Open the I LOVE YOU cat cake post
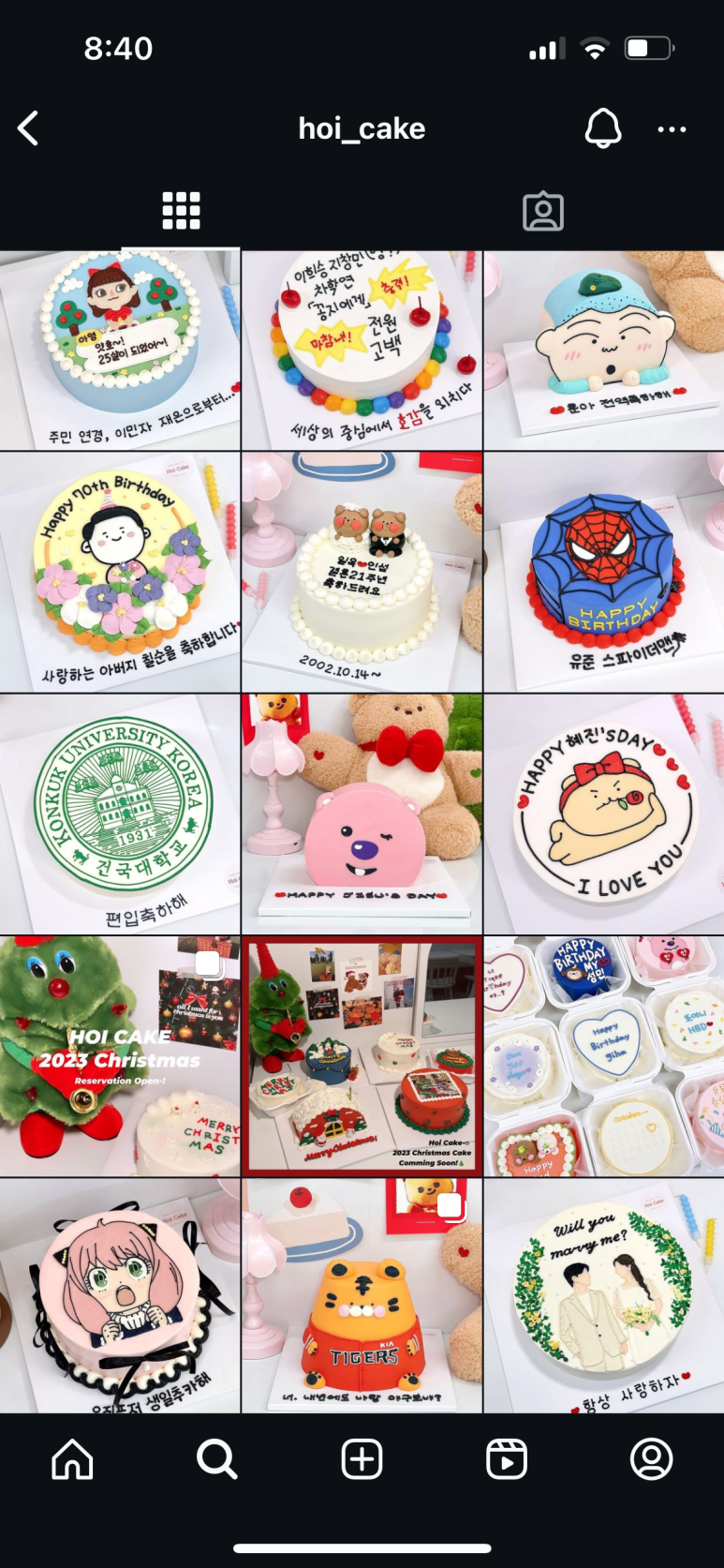The height and width of the screenshot is (1568, 724). click(604, 814)
